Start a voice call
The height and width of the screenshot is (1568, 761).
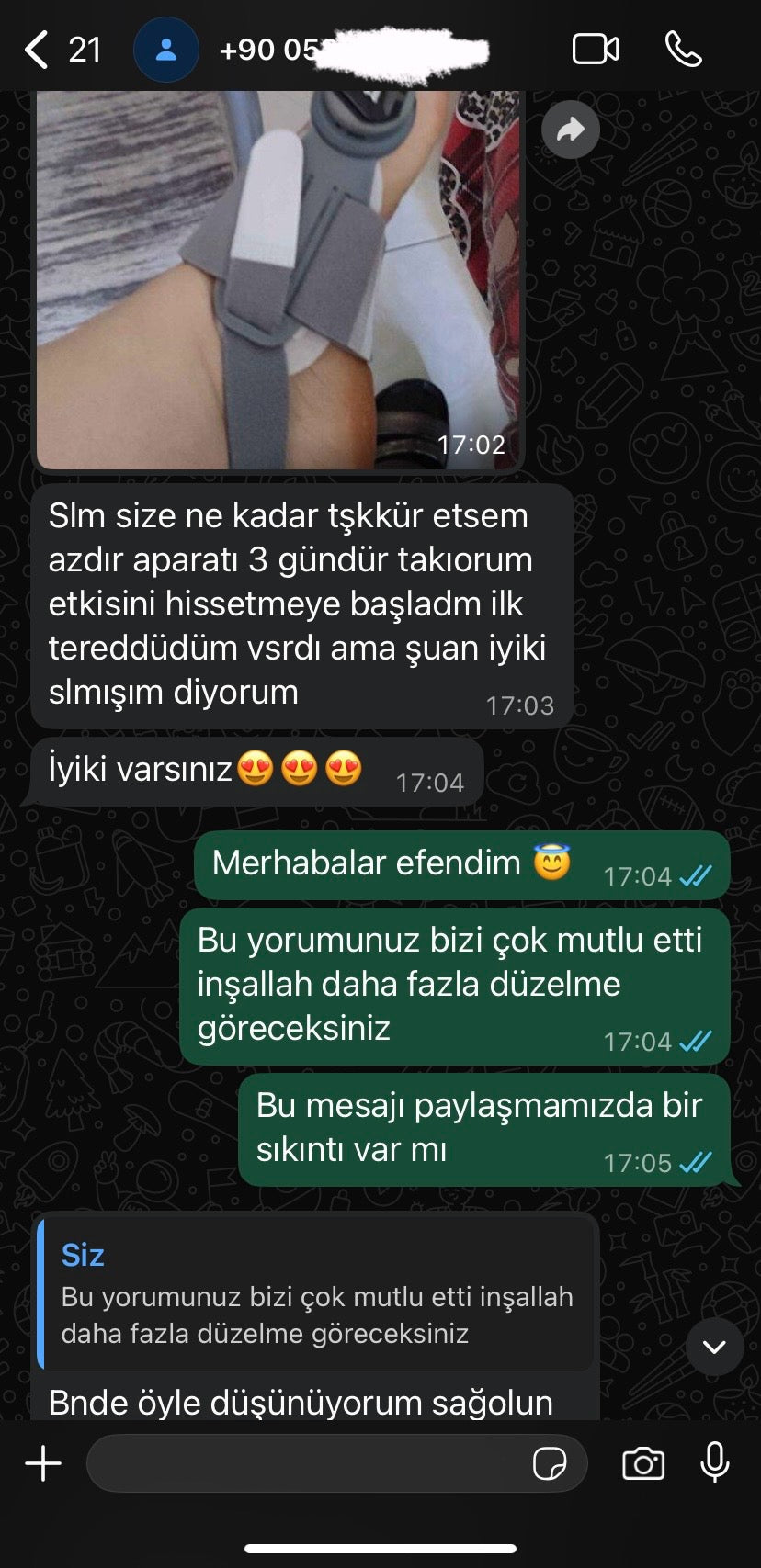pyautogui.click(x=684, y=50)
